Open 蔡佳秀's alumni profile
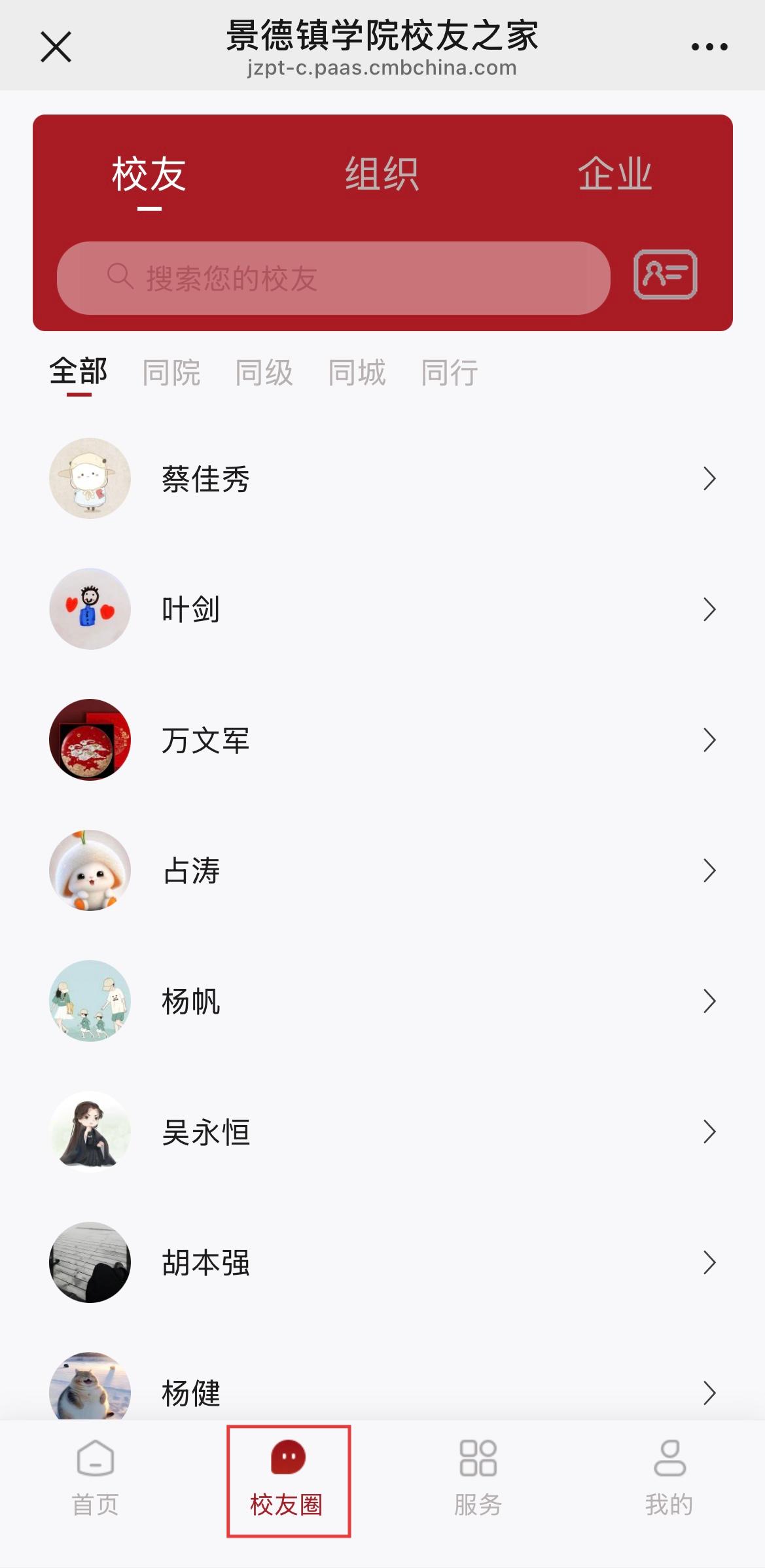This screenshot has height=1568, width=765. (x=382, y=479)
